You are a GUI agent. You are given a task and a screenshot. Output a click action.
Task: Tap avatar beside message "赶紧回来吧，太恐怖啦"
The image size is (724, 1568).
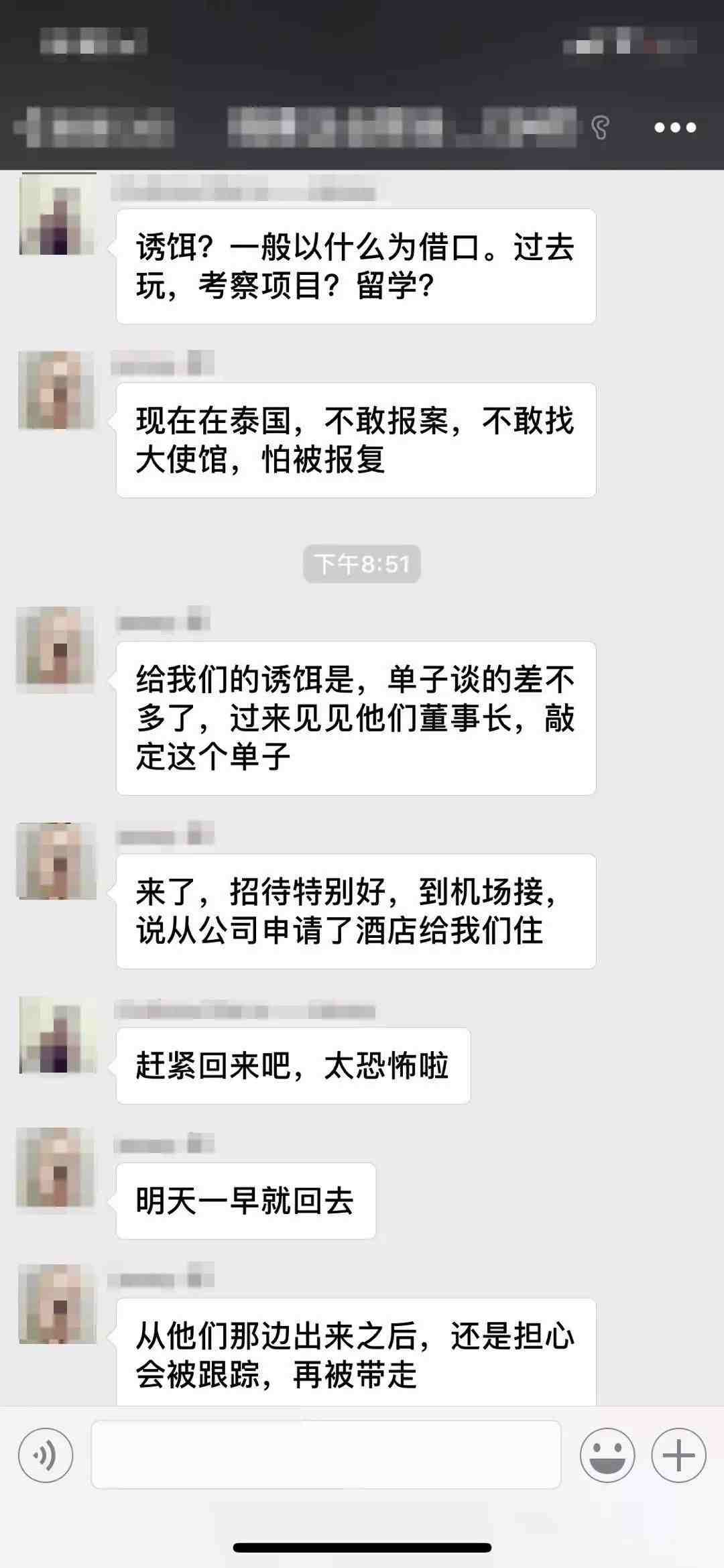click(56, 1036)
